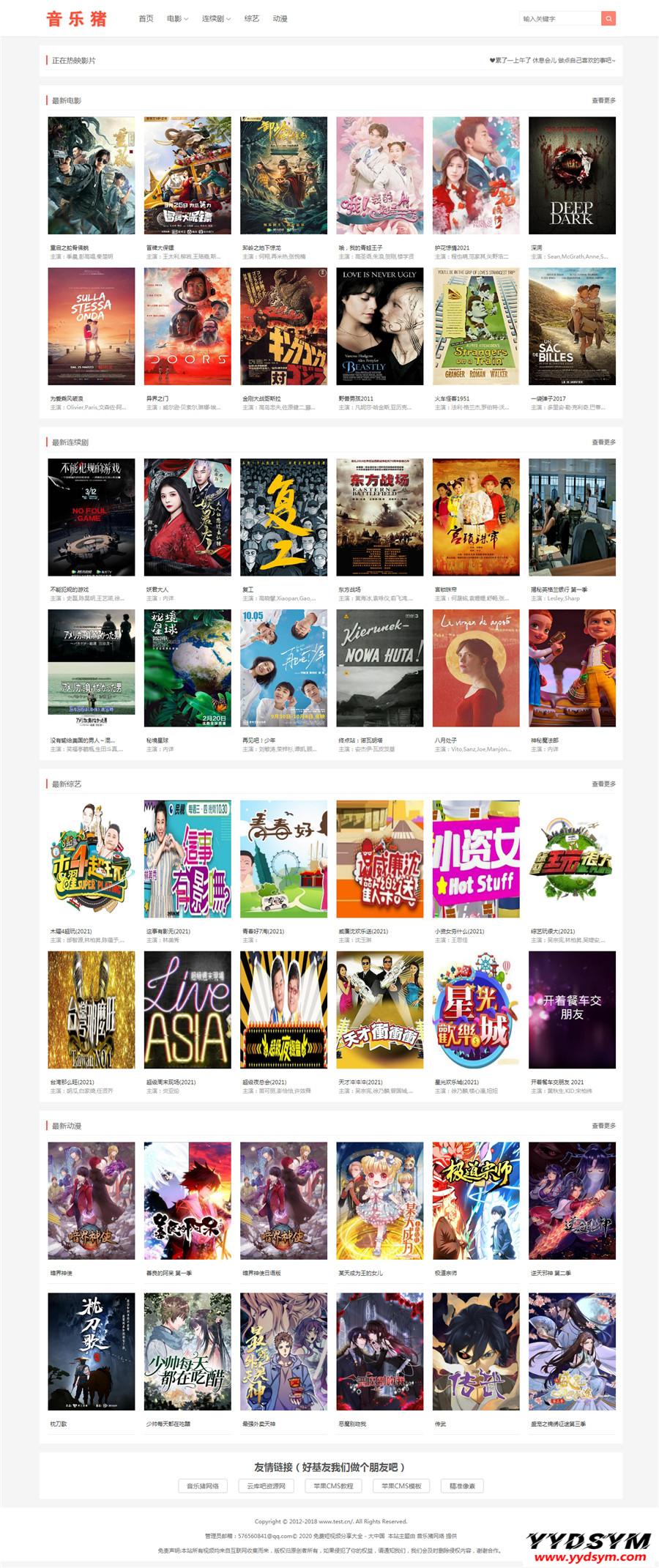Open the variety show 小资女夯什么(2021)
Image resolution: width=659 pixels, height=1568 pixels.
[476, 859]
